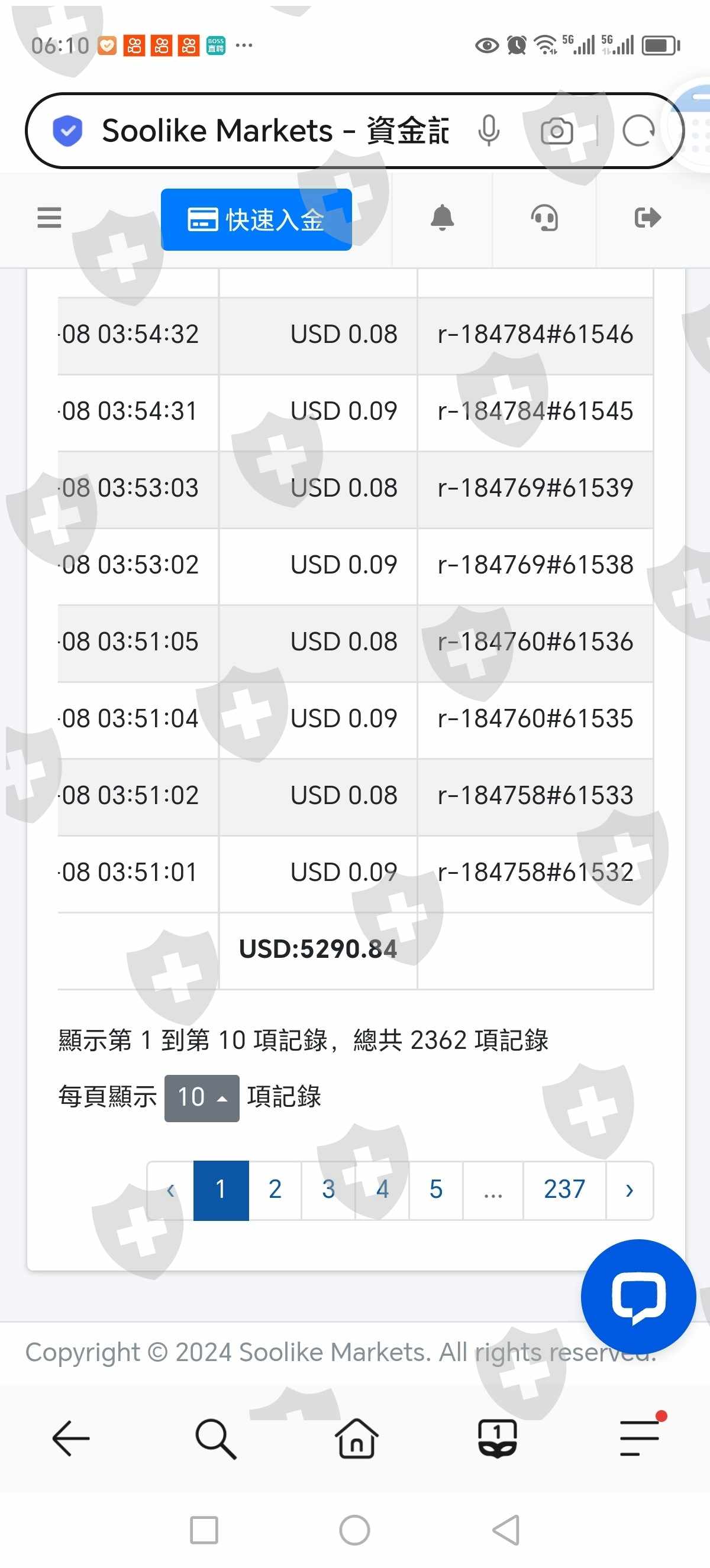The image size is (710, 1568).
Task: View open browser tabs
Action: pos(498,1438)
